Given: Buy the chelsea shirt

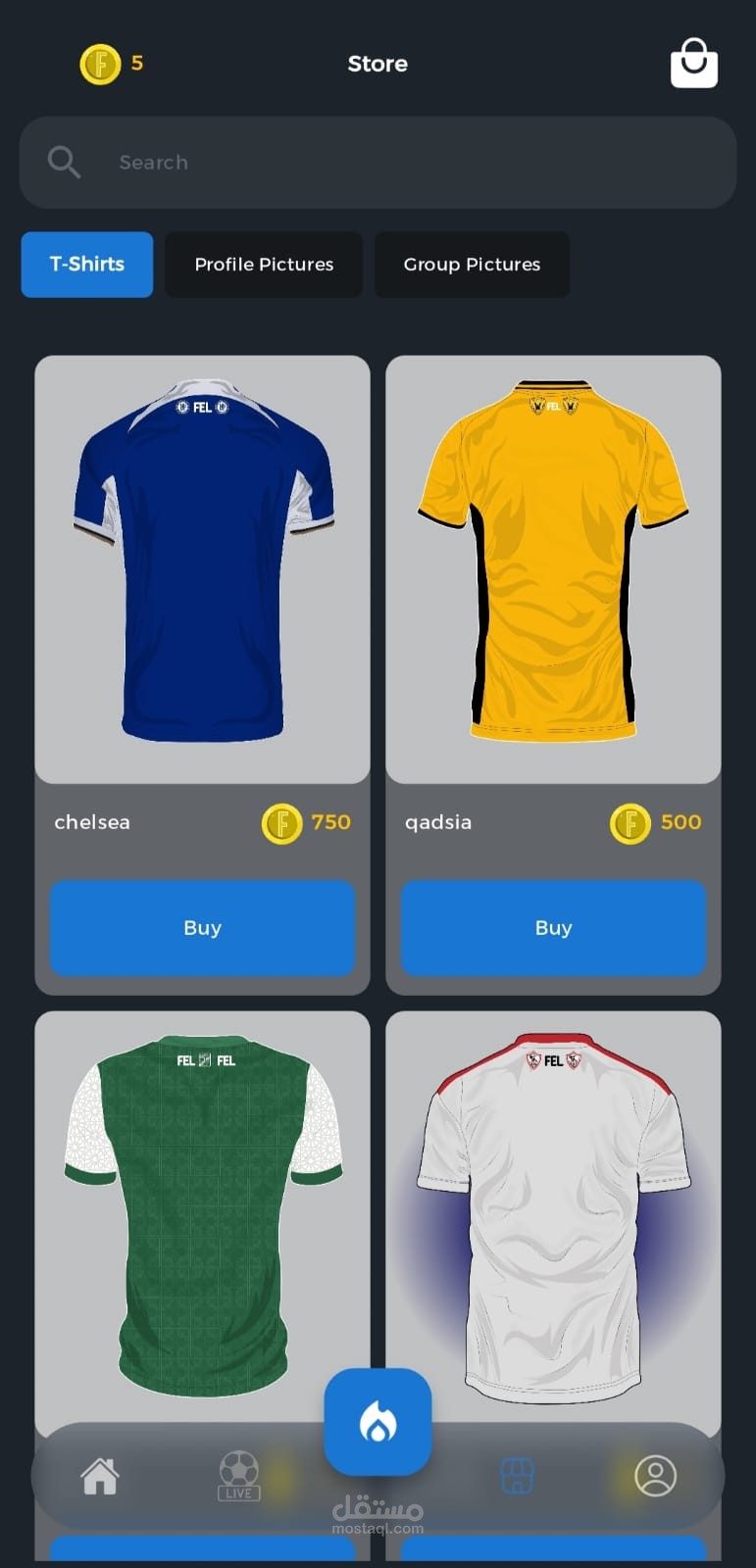Looking at the screenshot, I should pyautogui.click(x=202, y=928).
